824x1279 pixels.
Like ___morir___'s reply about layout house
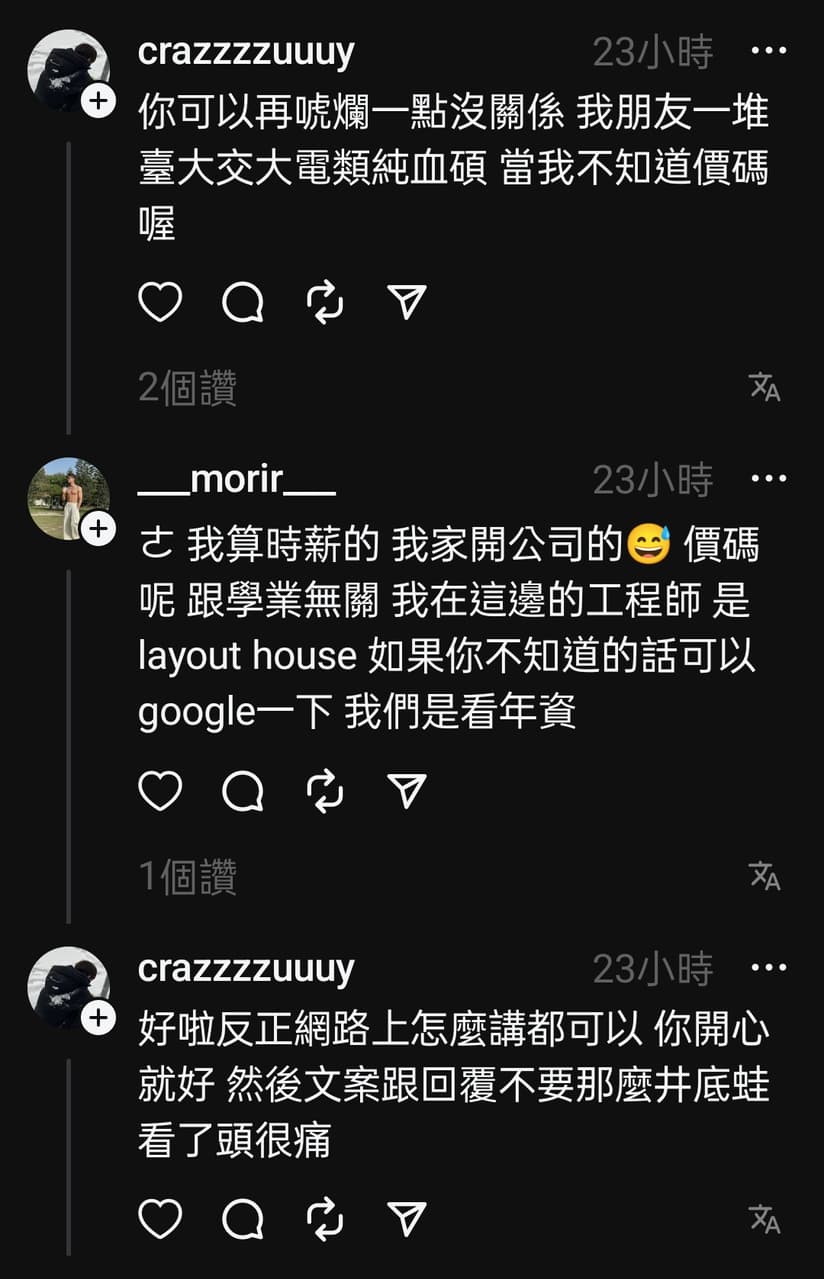point(160,791)
